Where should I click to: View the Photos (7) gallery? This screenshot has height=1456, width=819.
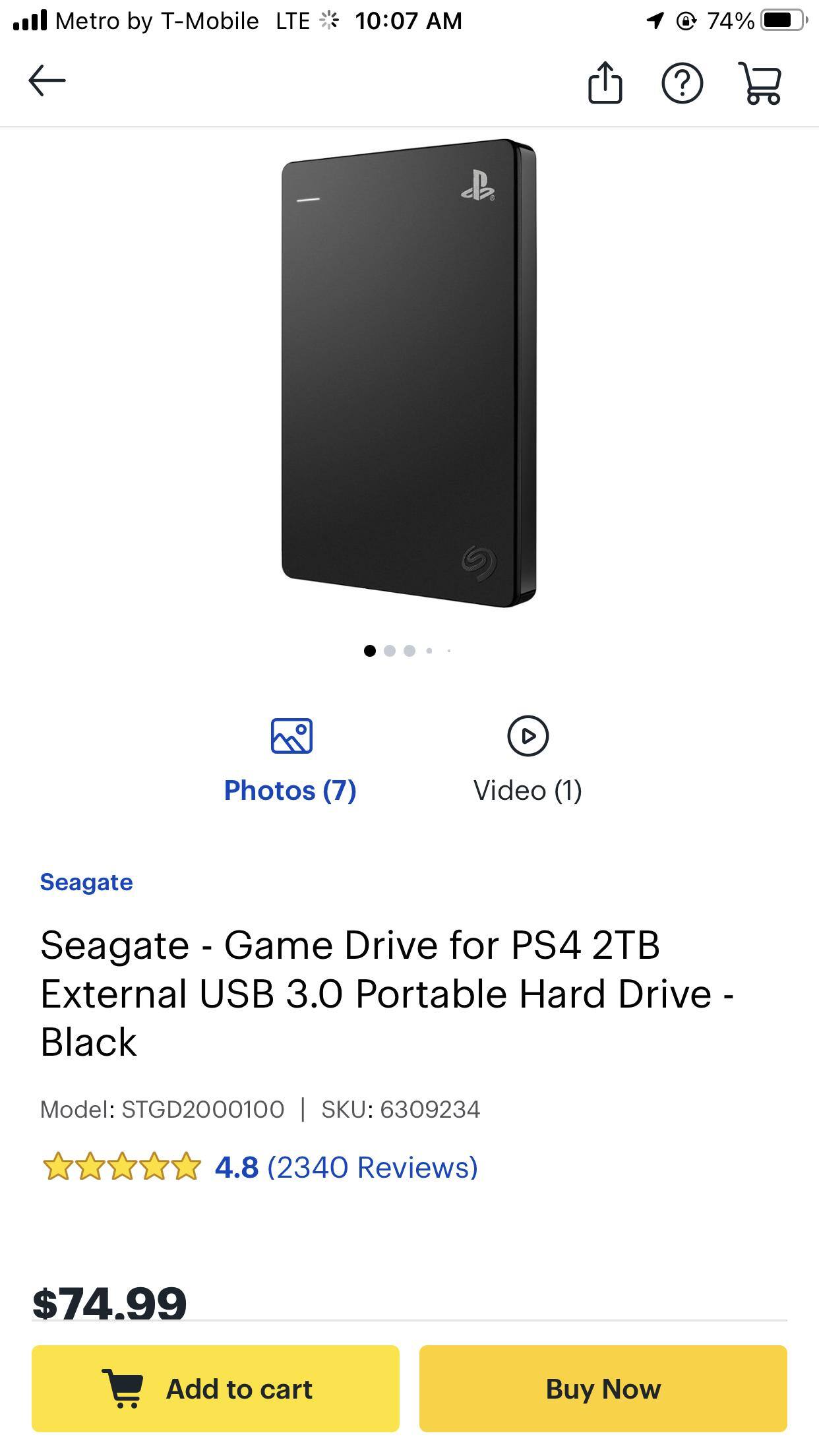click(290, 761)
